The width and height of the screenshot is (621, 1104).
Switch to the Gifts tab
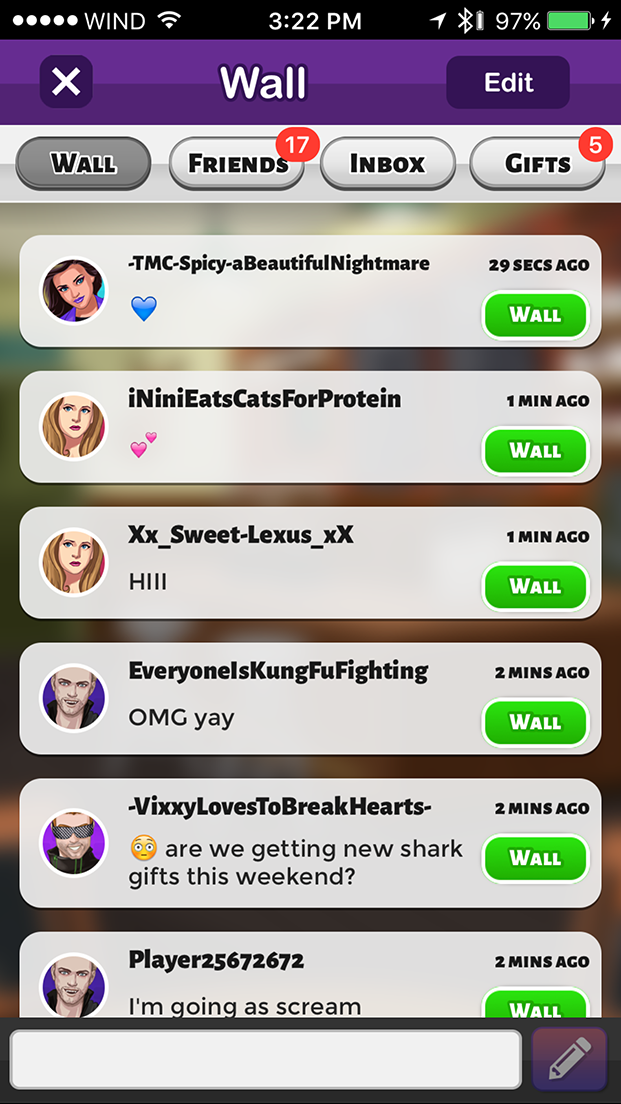click(537, 164)
